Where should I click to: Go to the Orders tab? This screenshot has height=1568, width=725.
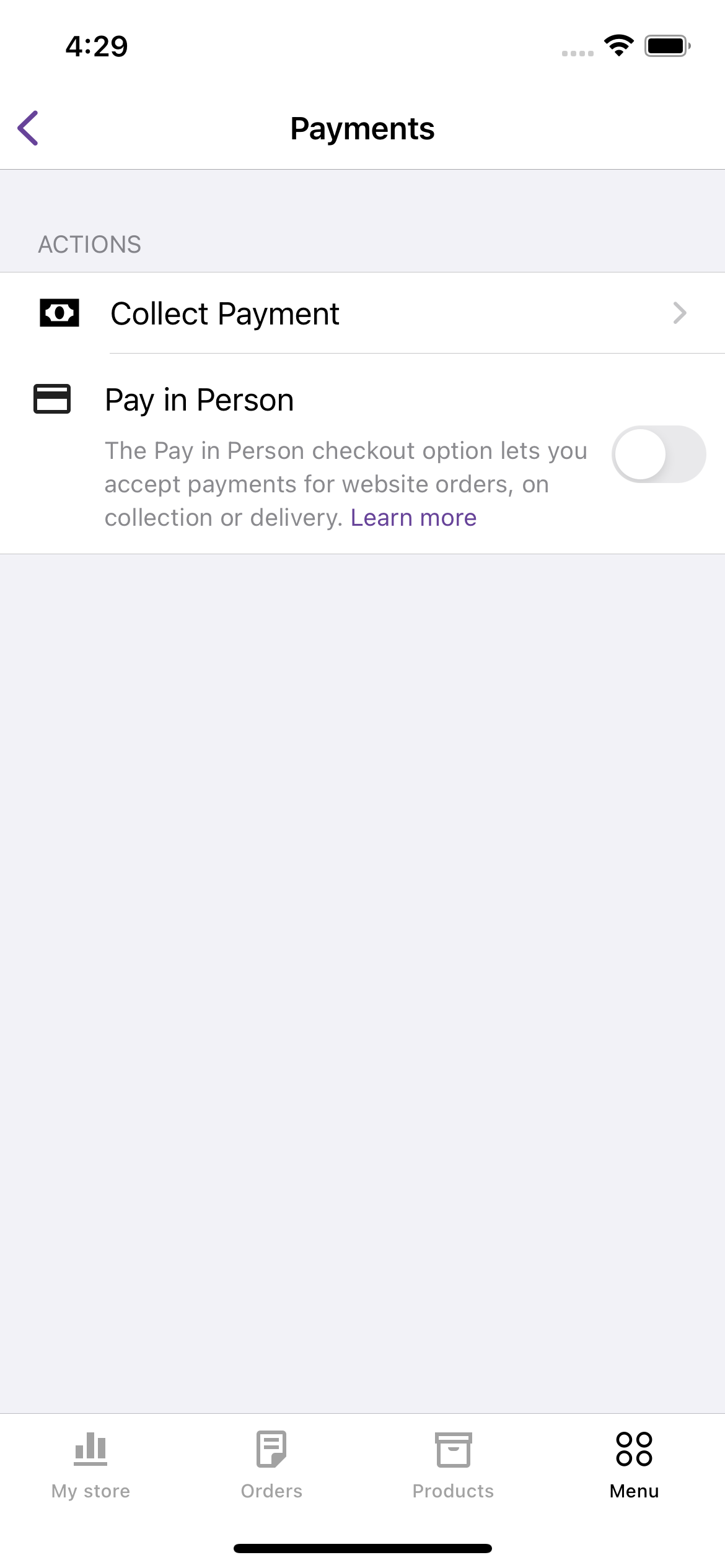[271, 1465]
